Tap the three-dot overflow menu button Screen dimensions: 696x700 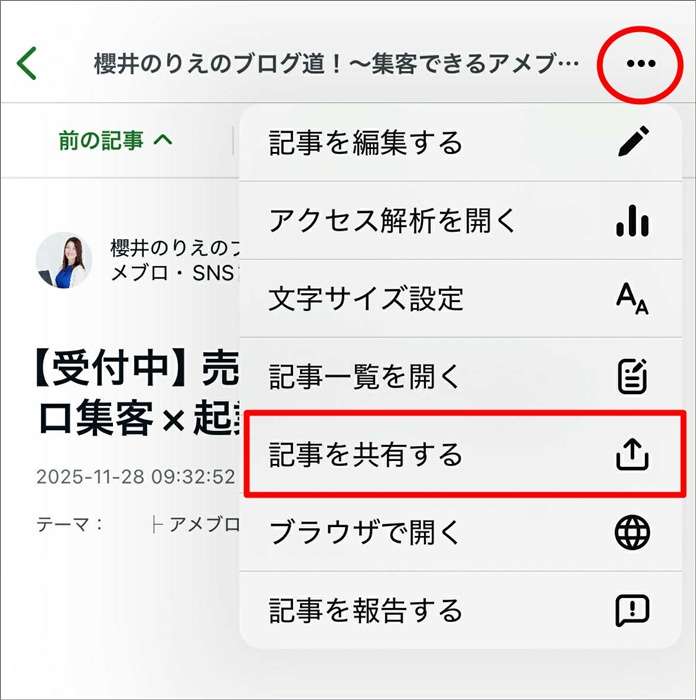coord(640,64)
